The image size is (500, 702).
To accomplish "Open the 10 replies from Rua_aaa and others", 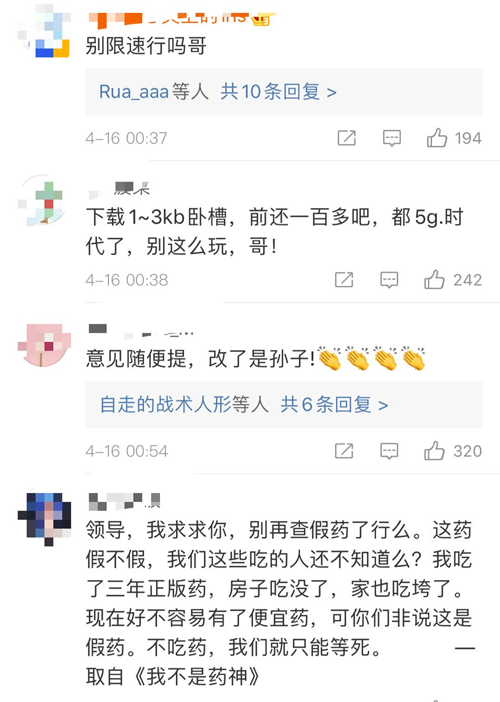I will point(283,92).
